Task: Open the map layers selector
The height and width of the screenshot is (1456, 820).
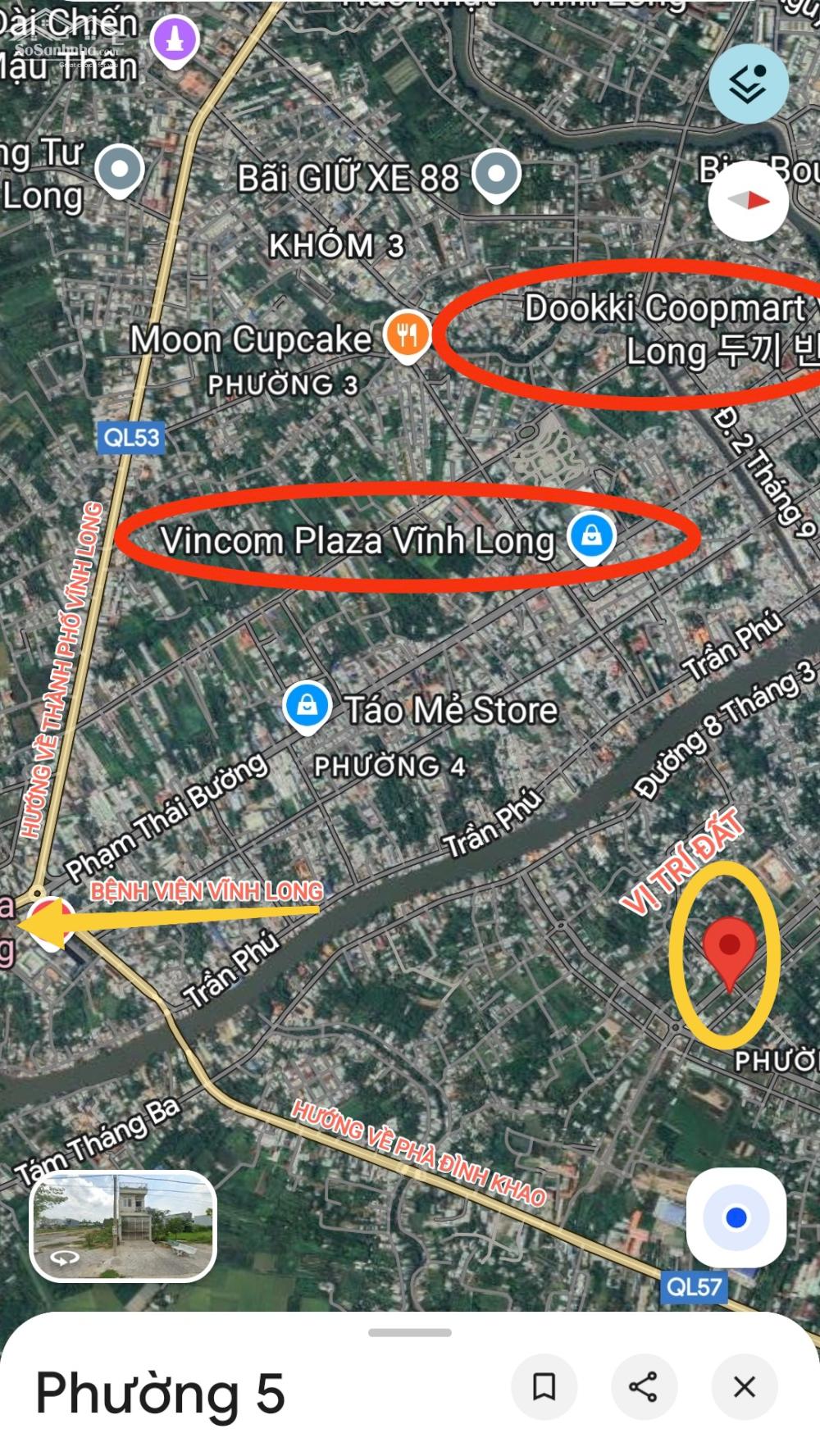Action: click(x=748, y=84)
